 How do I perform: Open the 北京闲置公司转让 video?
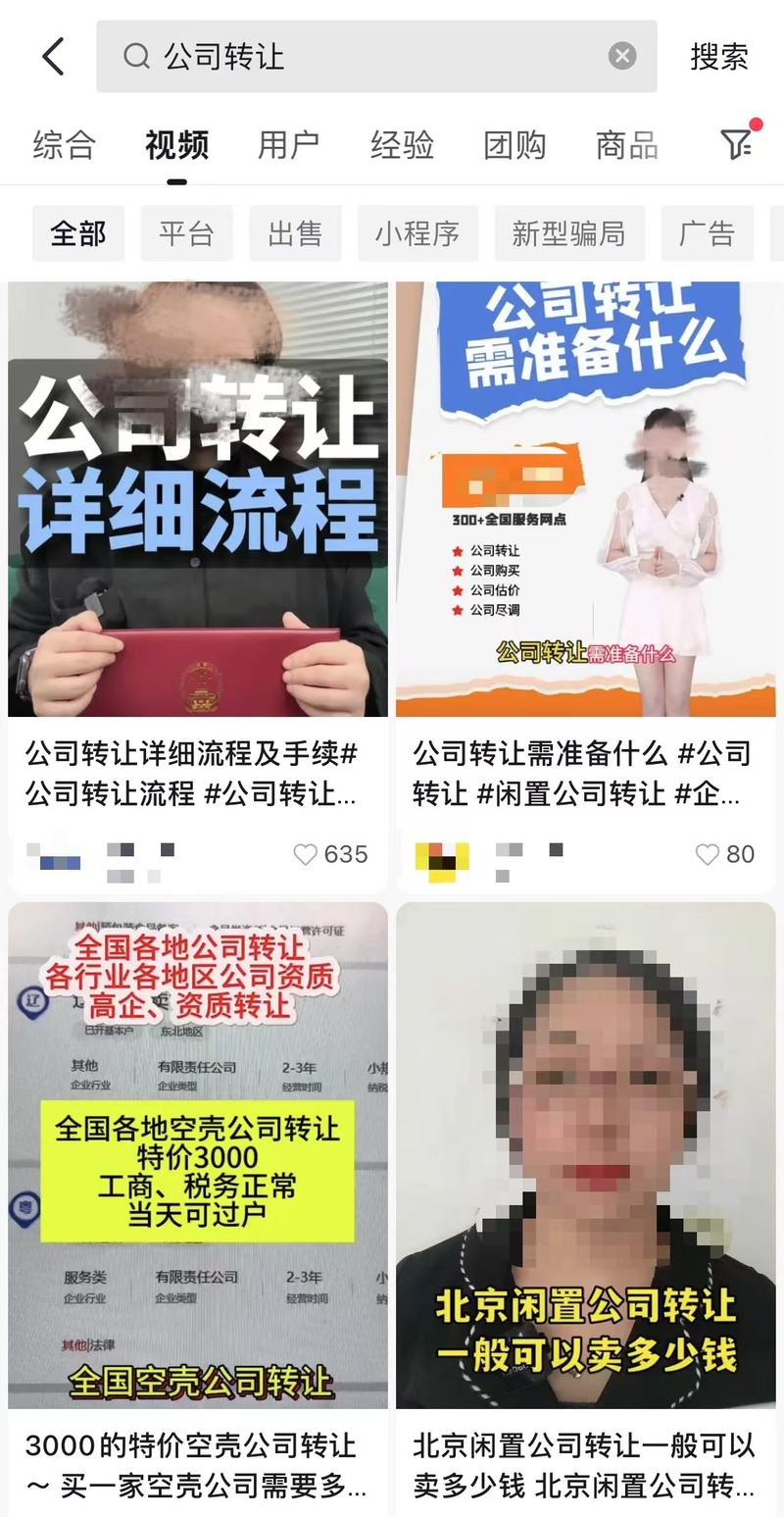[x=585, y=1155]
